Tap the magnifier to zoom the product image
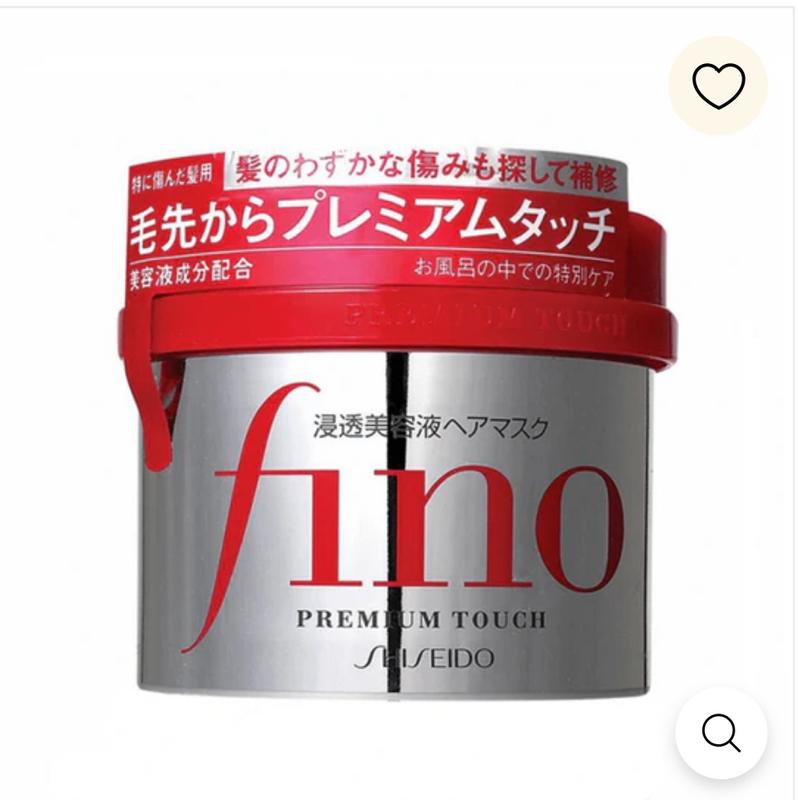The height and width of the screenshot is (800, 798). [721, 733]
